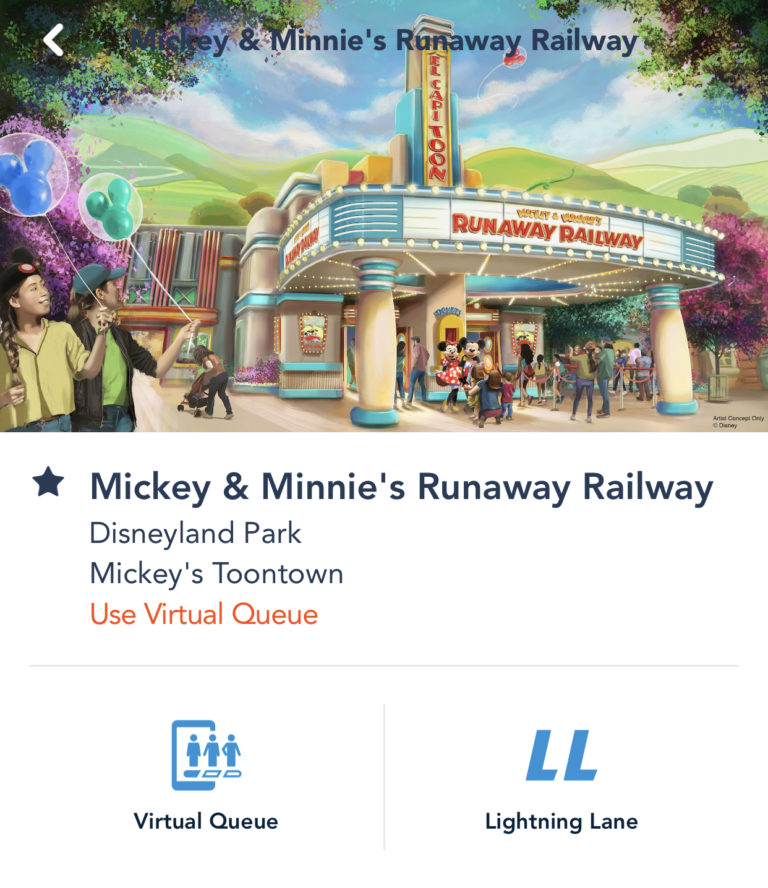768x888 pixels.
Task: Favorite this attraction with the star icon
Action: (x=48, y=484)
